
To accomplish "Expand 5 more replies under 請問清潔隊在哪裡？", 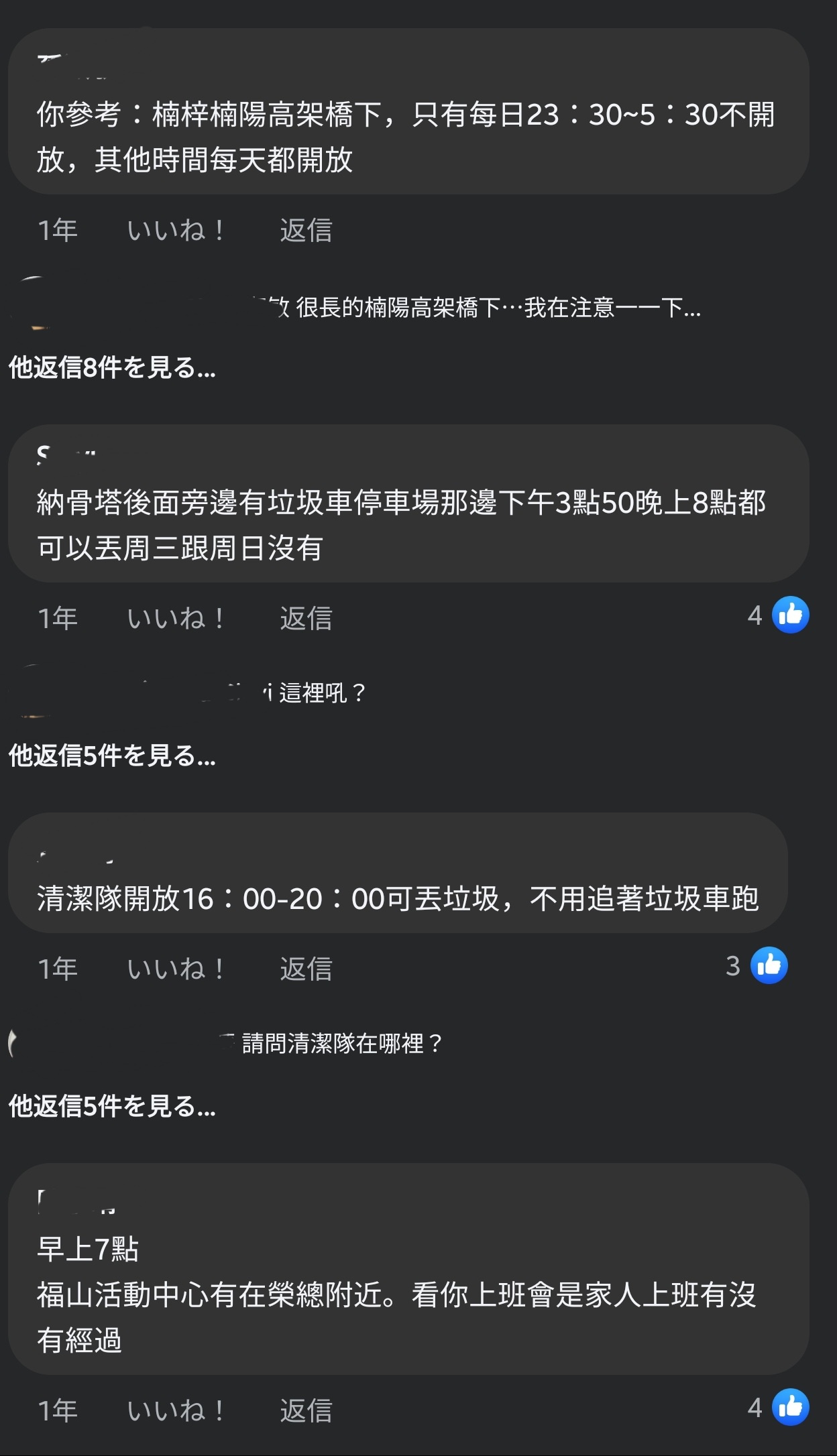I will click(x=112, y=1106).
